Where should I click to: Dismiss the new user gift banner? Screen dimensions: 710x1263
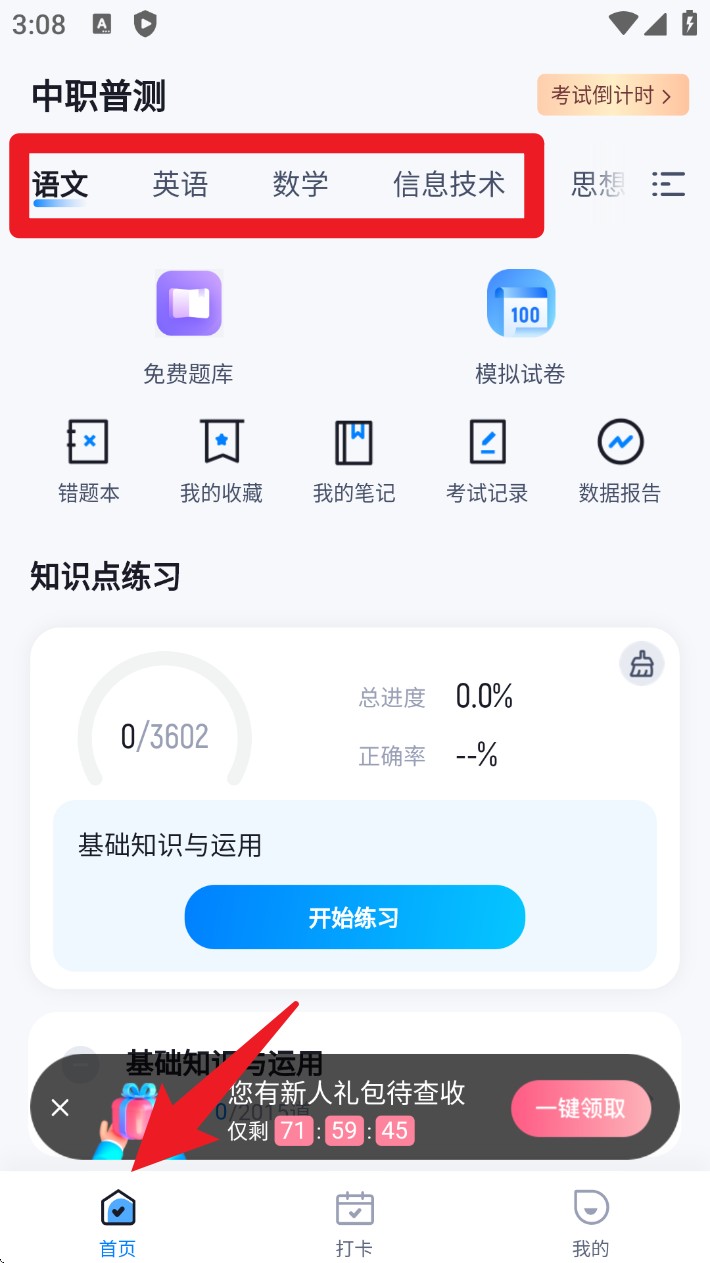[60, 1107]
